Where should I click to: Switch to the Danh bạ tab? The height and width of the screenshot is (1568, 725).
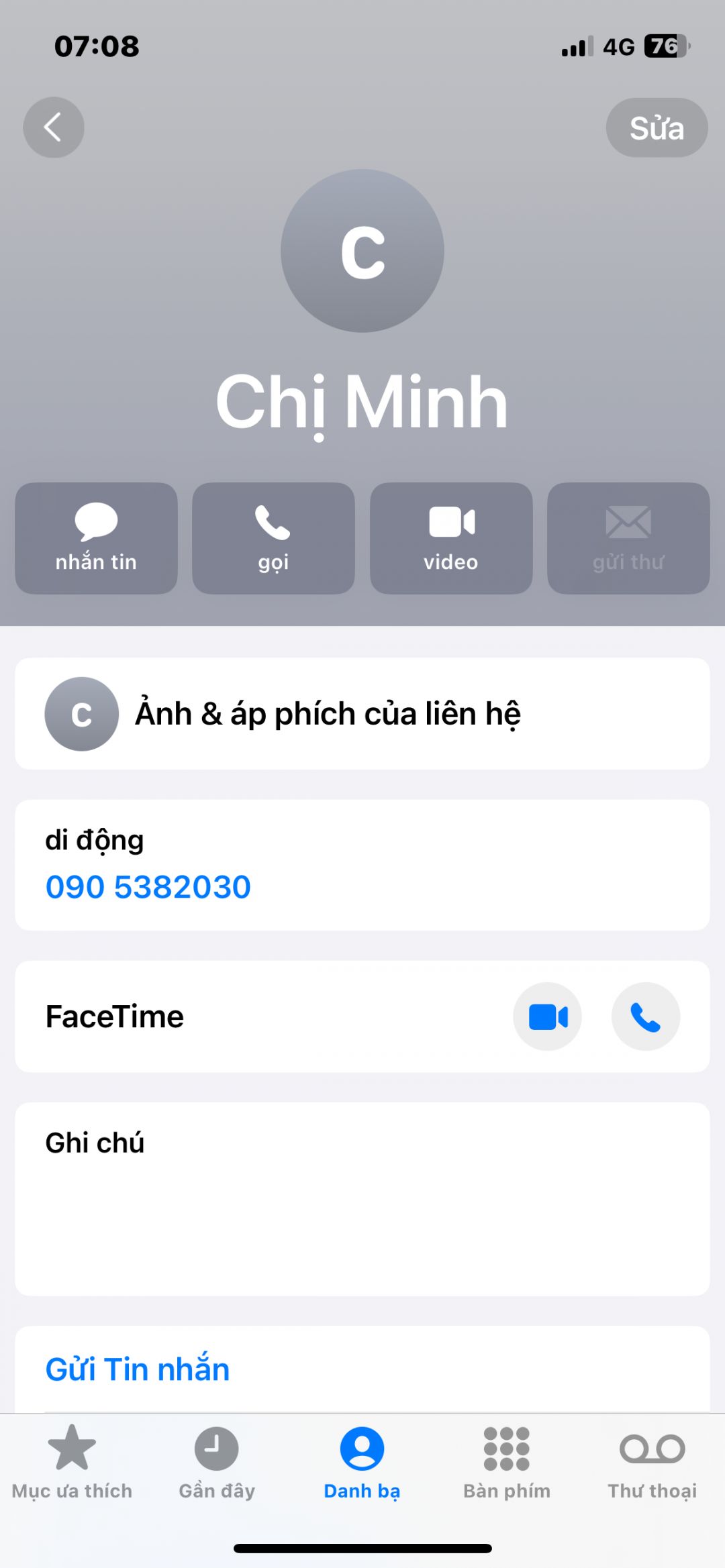pos(362,1463)
